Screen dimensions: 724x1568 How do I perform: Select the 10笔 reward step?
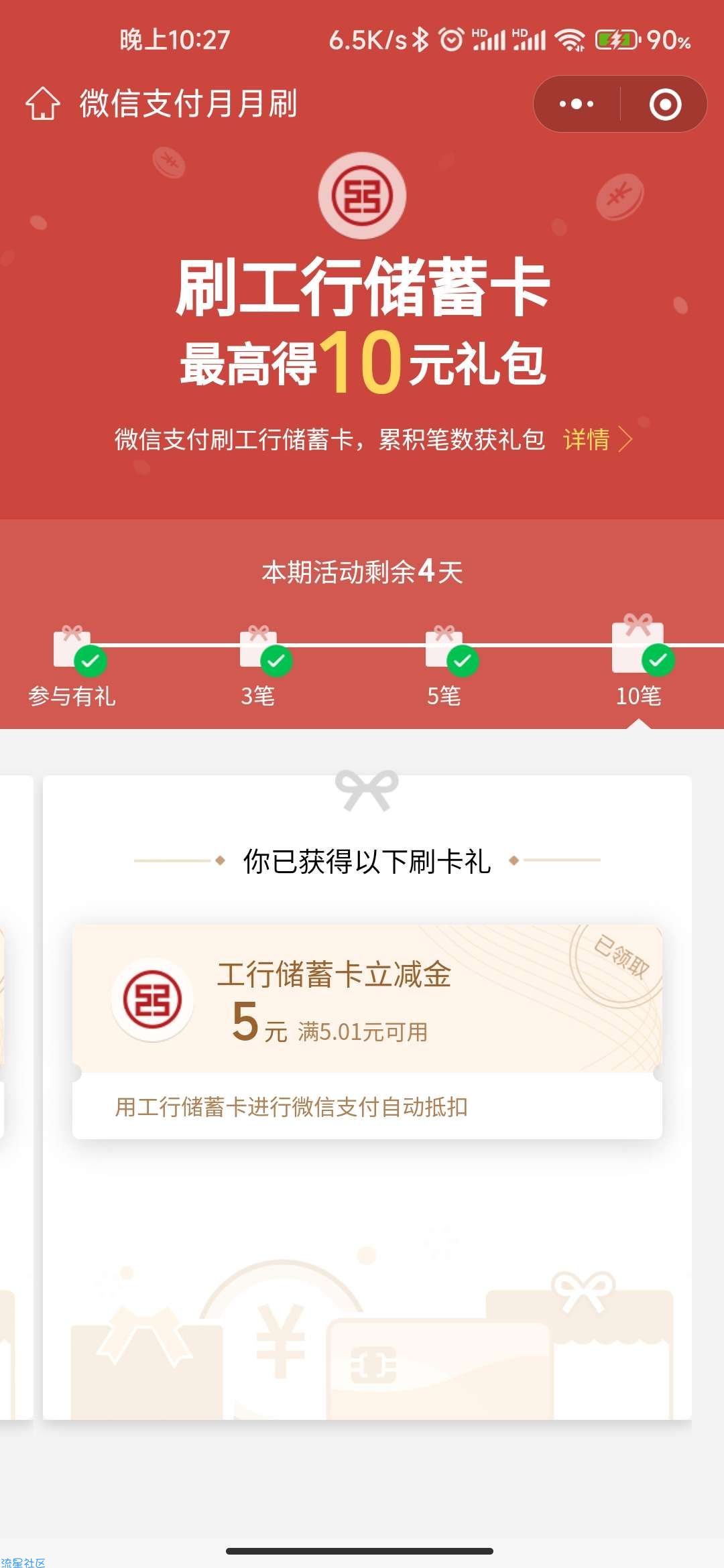coord(638,663)
